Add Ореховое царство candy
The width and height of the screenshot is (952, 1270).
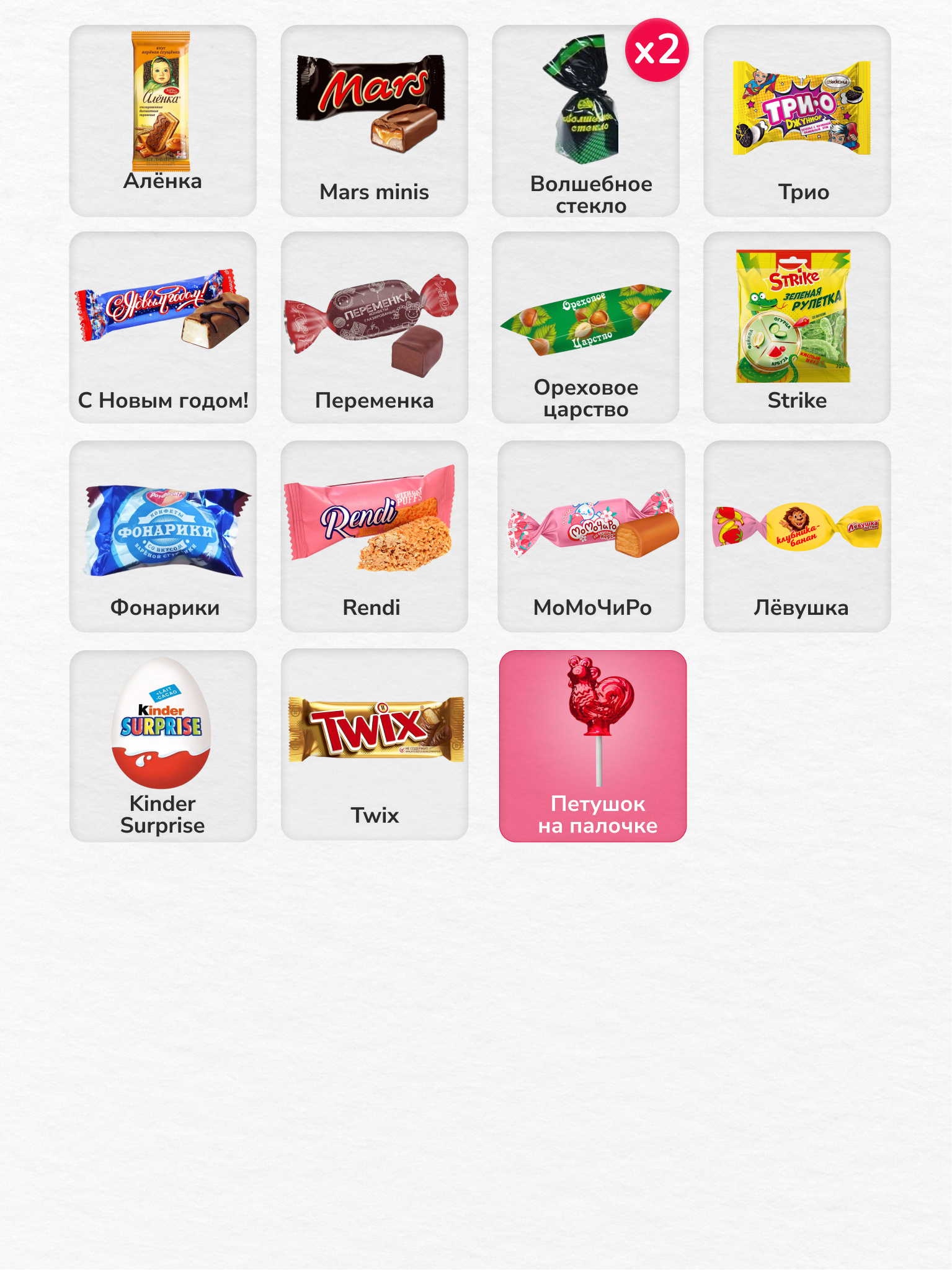coord(585,328)
